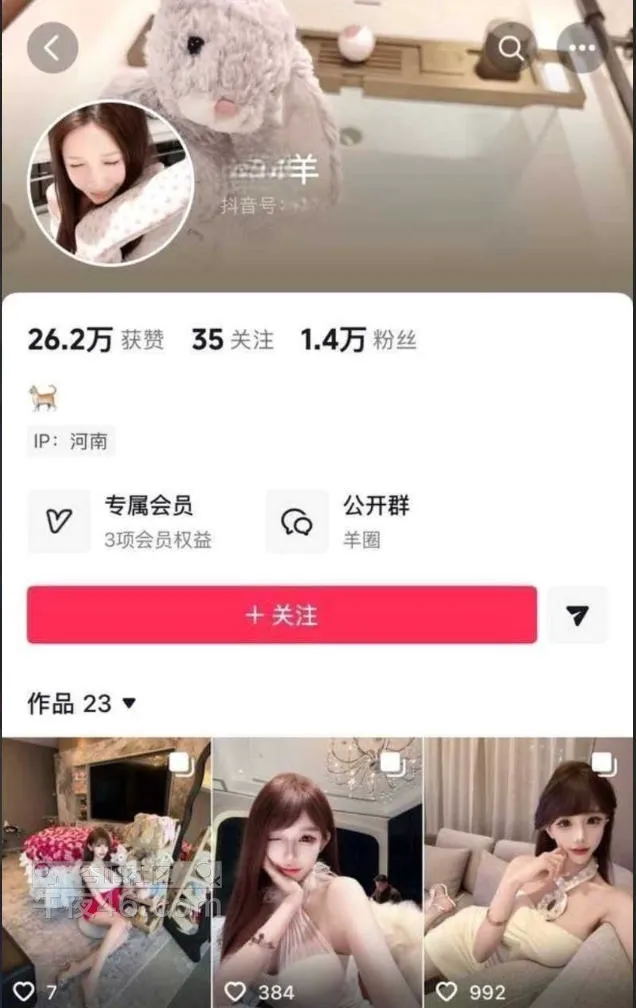
Task: Go back using the arrow icon
Action: 52,46
